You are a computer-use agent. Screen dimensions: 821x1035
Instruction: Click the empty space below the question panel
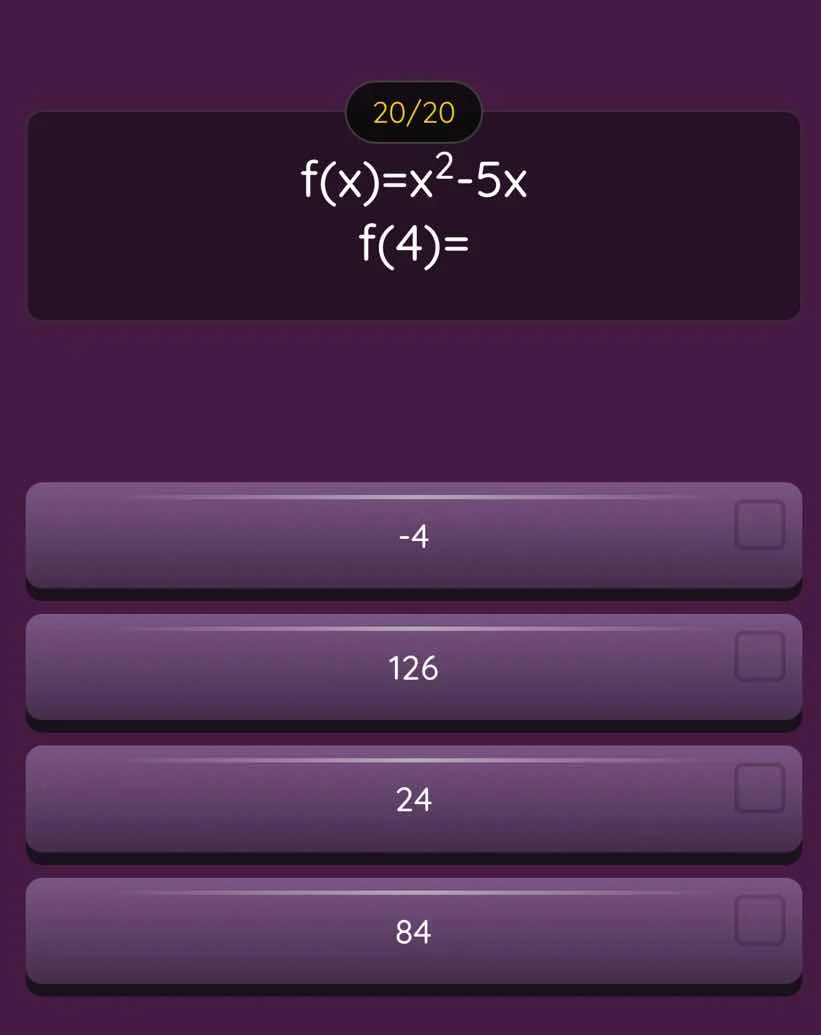coord(413,400)
